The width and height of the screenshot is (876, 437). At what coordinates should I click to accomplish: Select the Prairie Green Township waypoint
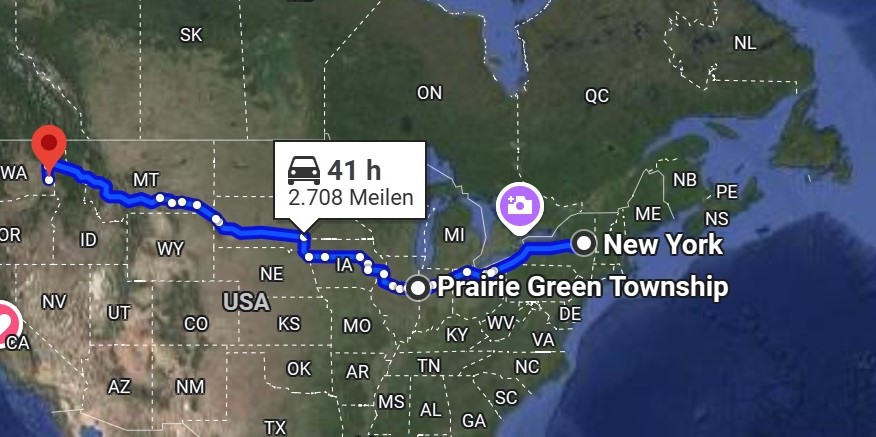(419, 288)
